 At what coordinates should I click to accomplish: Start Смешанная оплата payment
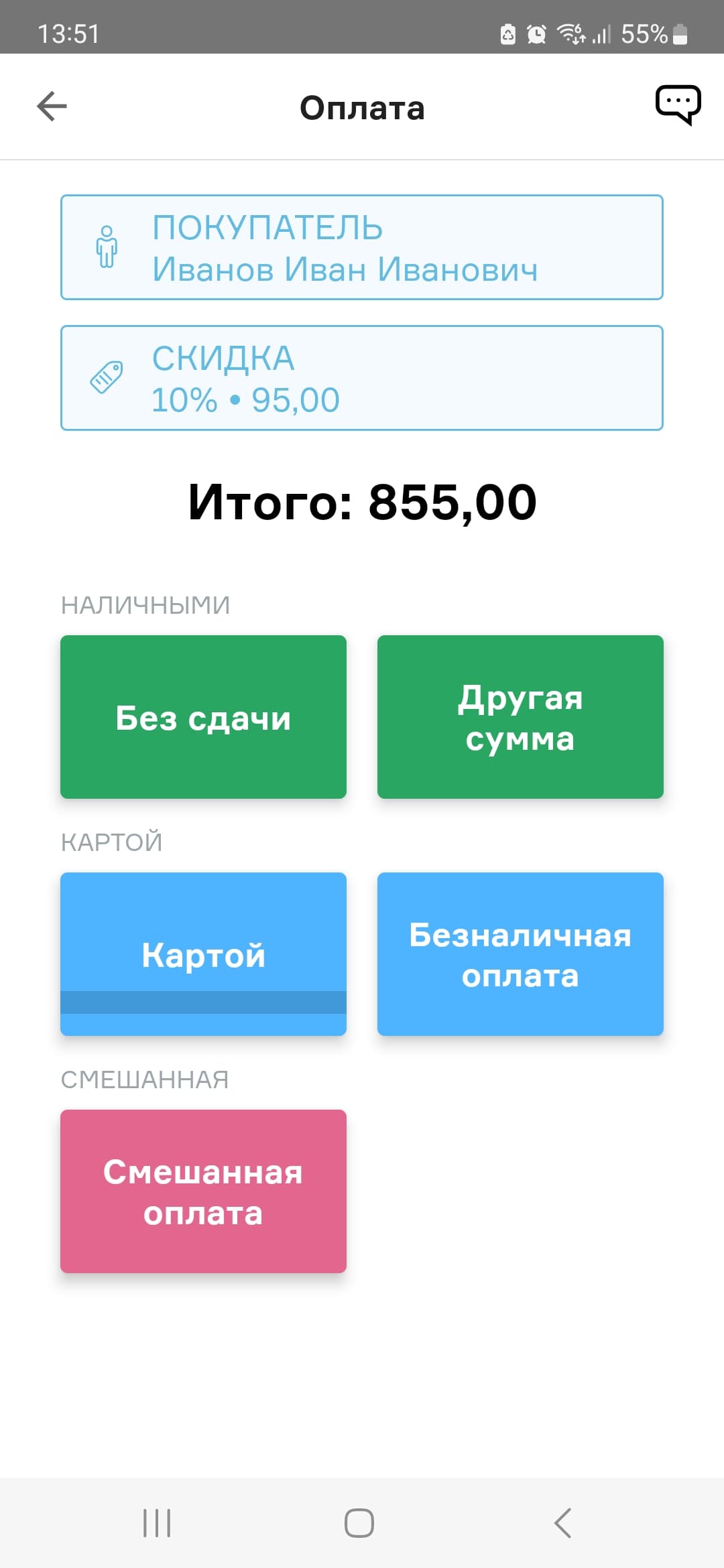click(x=203, y=1191)
